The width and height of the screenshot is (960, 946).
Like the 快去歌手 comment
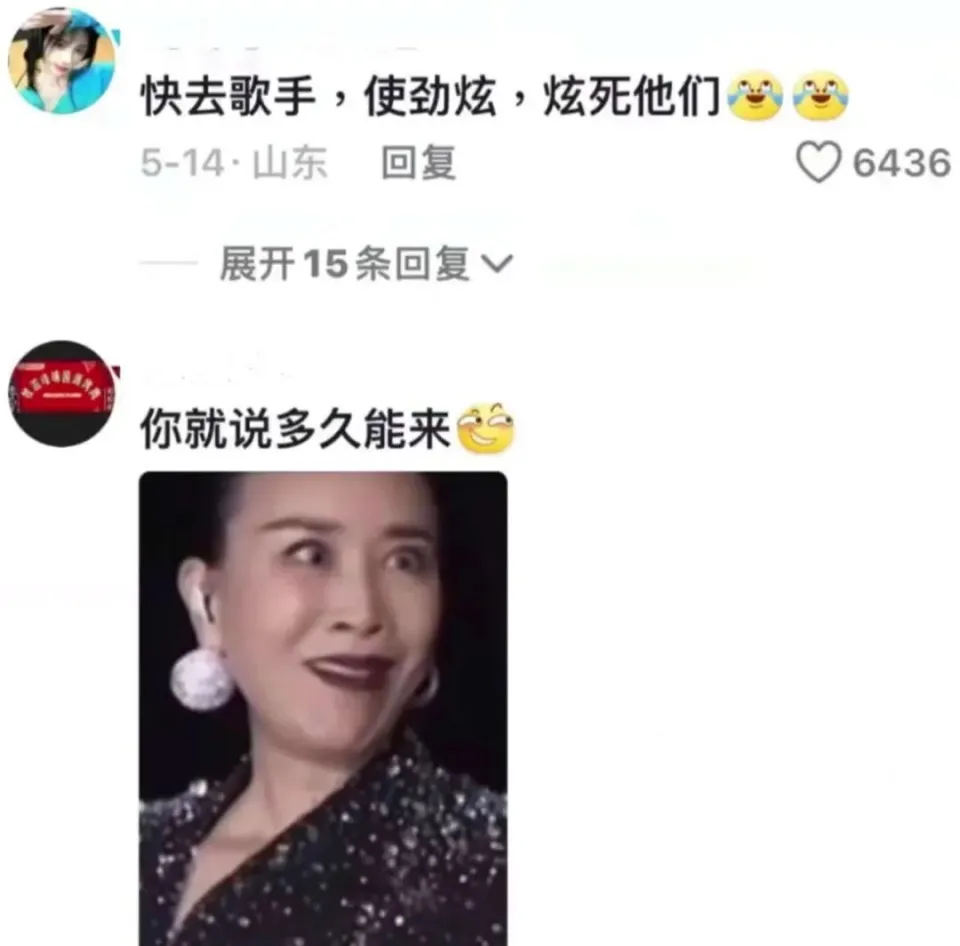(819, 163)
